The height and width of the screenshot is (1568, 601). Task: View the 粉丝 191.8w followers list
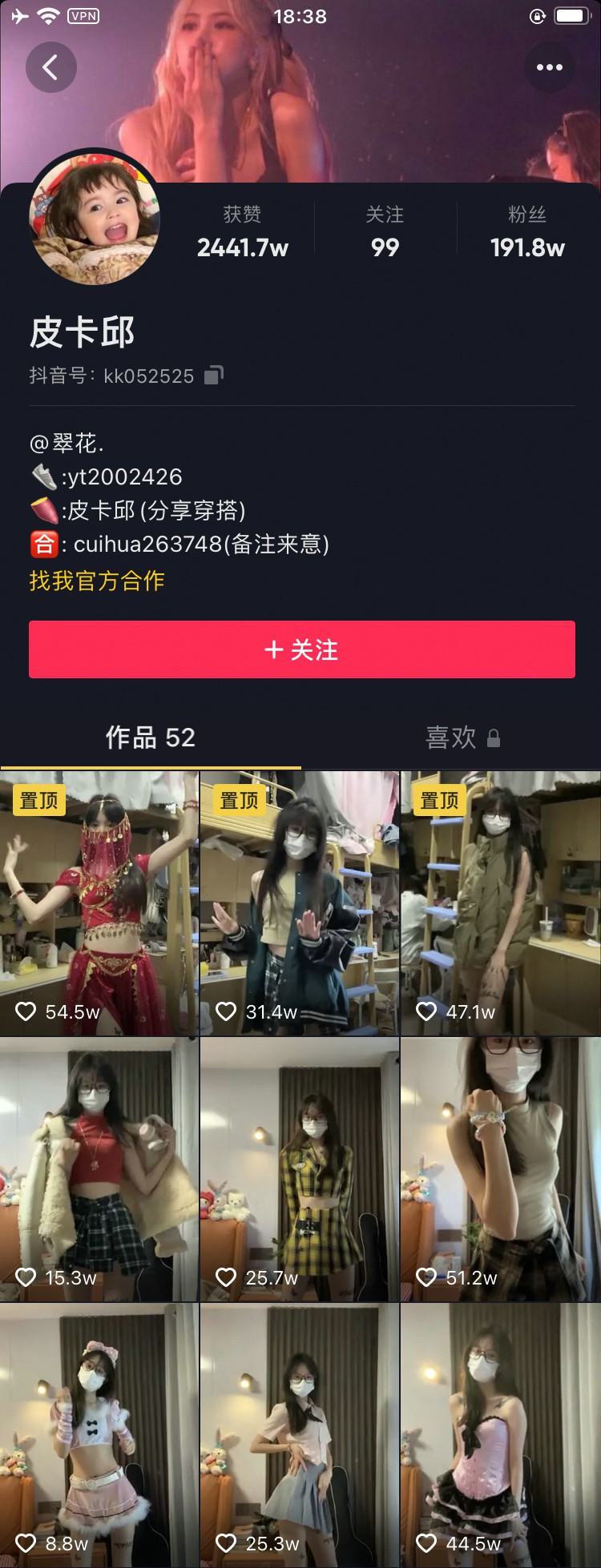tap(527, 232)
